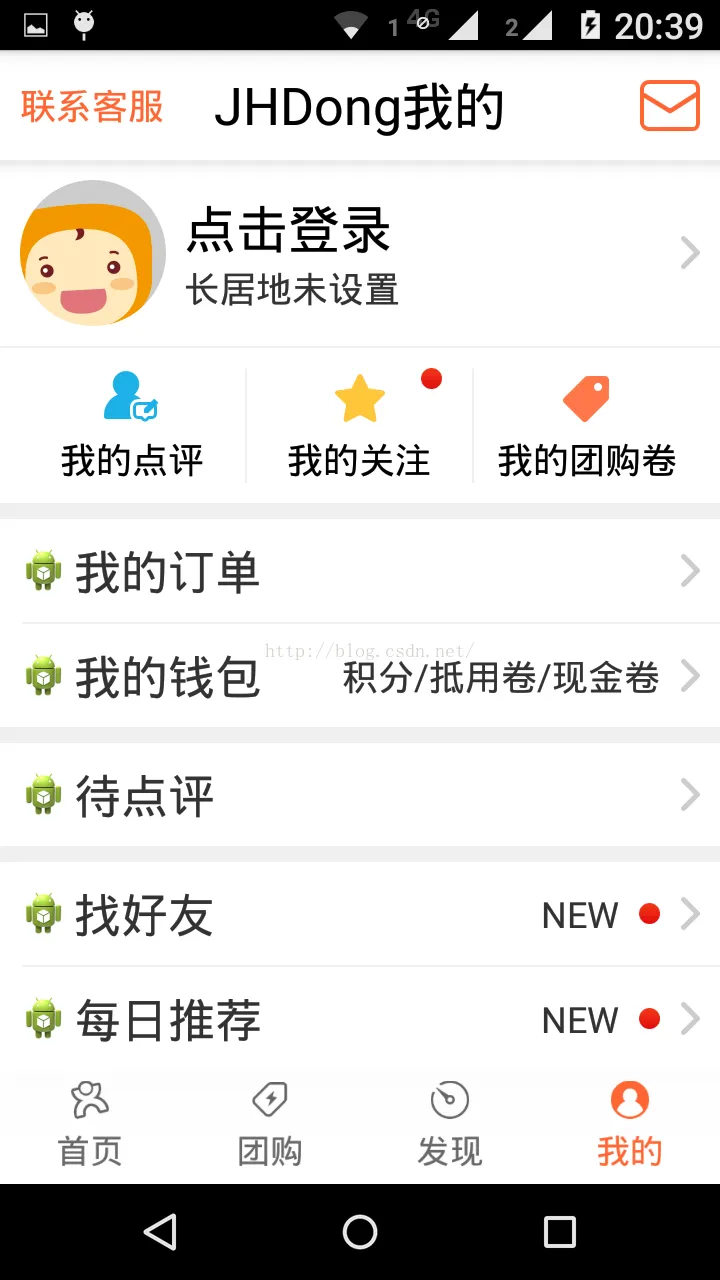Switch to the 发现 tab
The image size is (720, 1280).
pos(450,1125)
